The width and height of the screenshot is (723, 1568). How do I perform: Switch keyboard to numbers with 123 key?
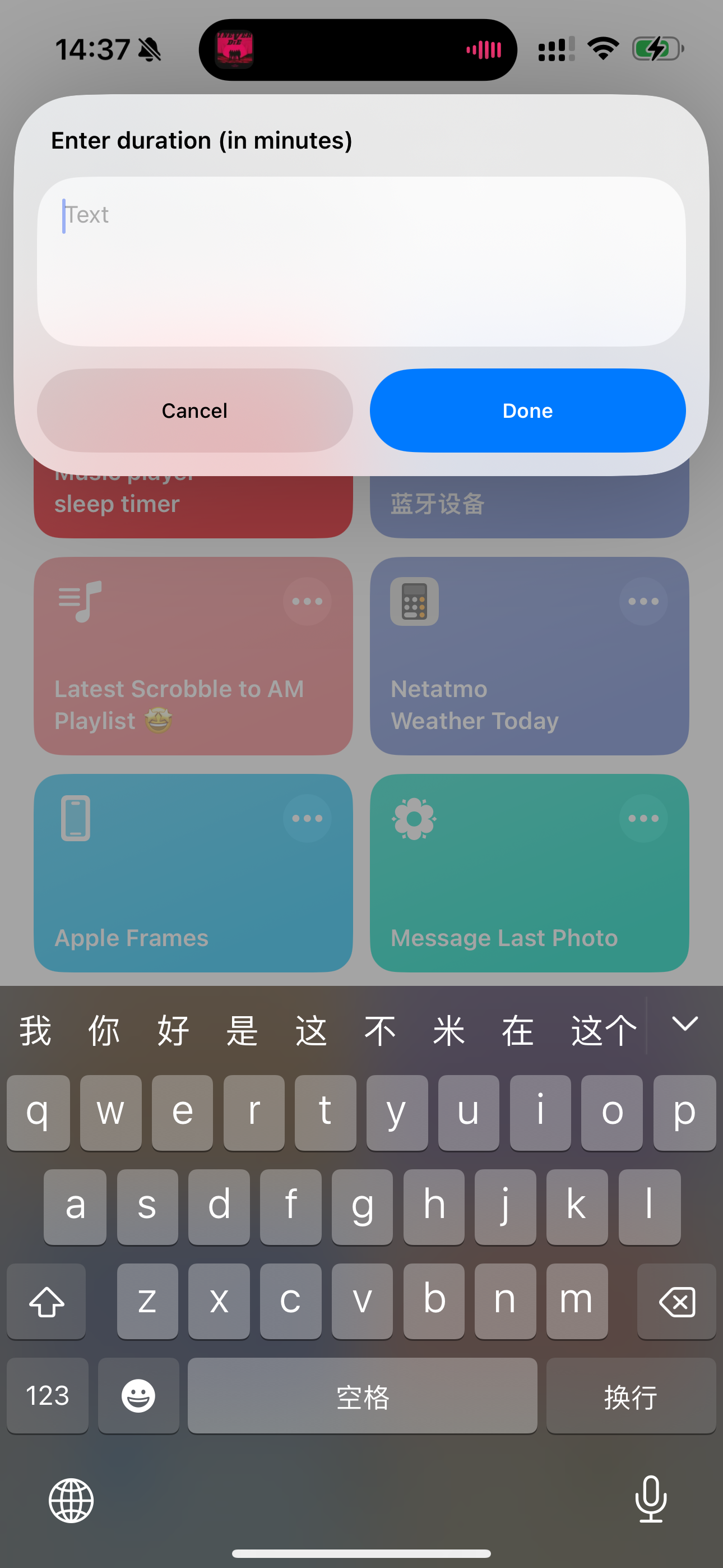pyautogui.click(x=48, y=1396)
